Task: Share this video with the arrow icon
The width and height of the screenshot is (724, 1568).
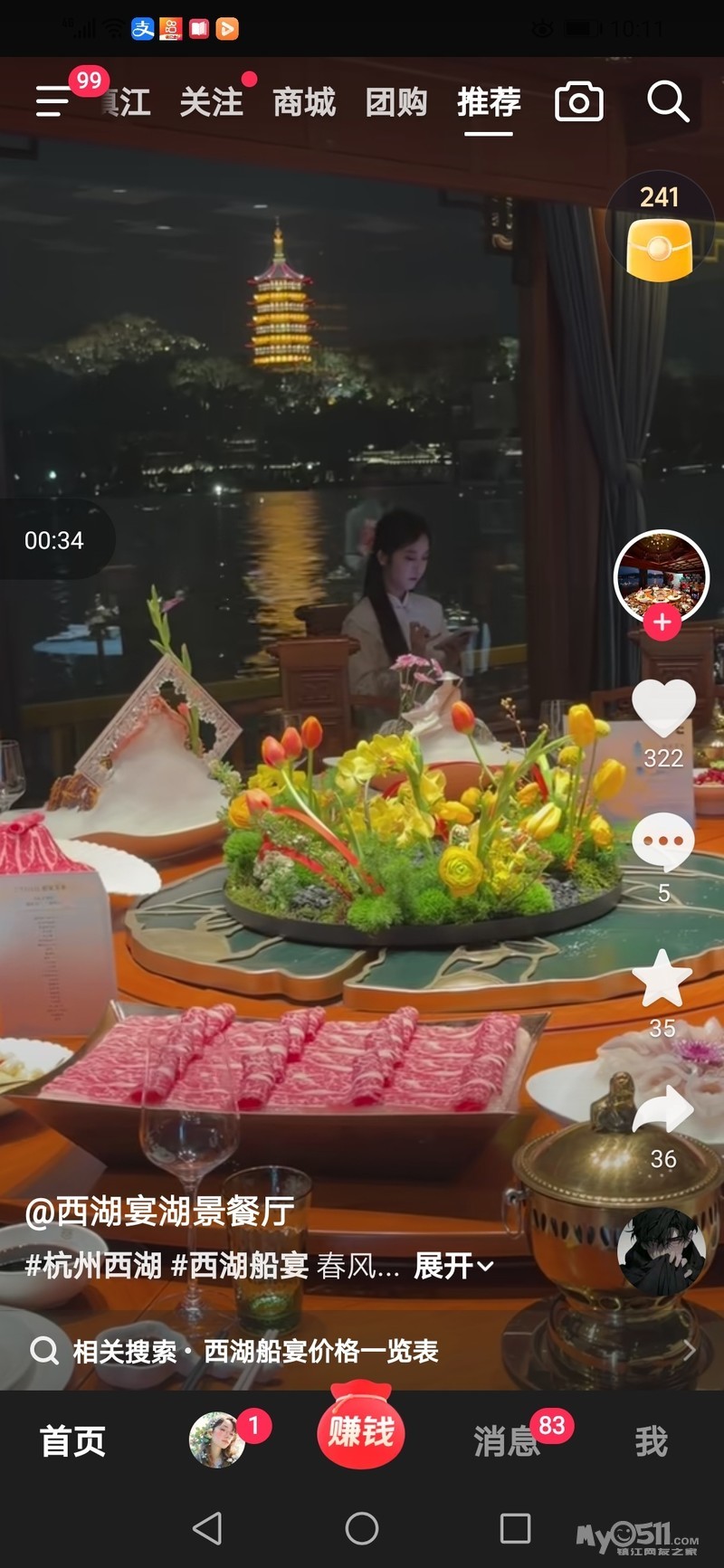Action: [663, 1110]
